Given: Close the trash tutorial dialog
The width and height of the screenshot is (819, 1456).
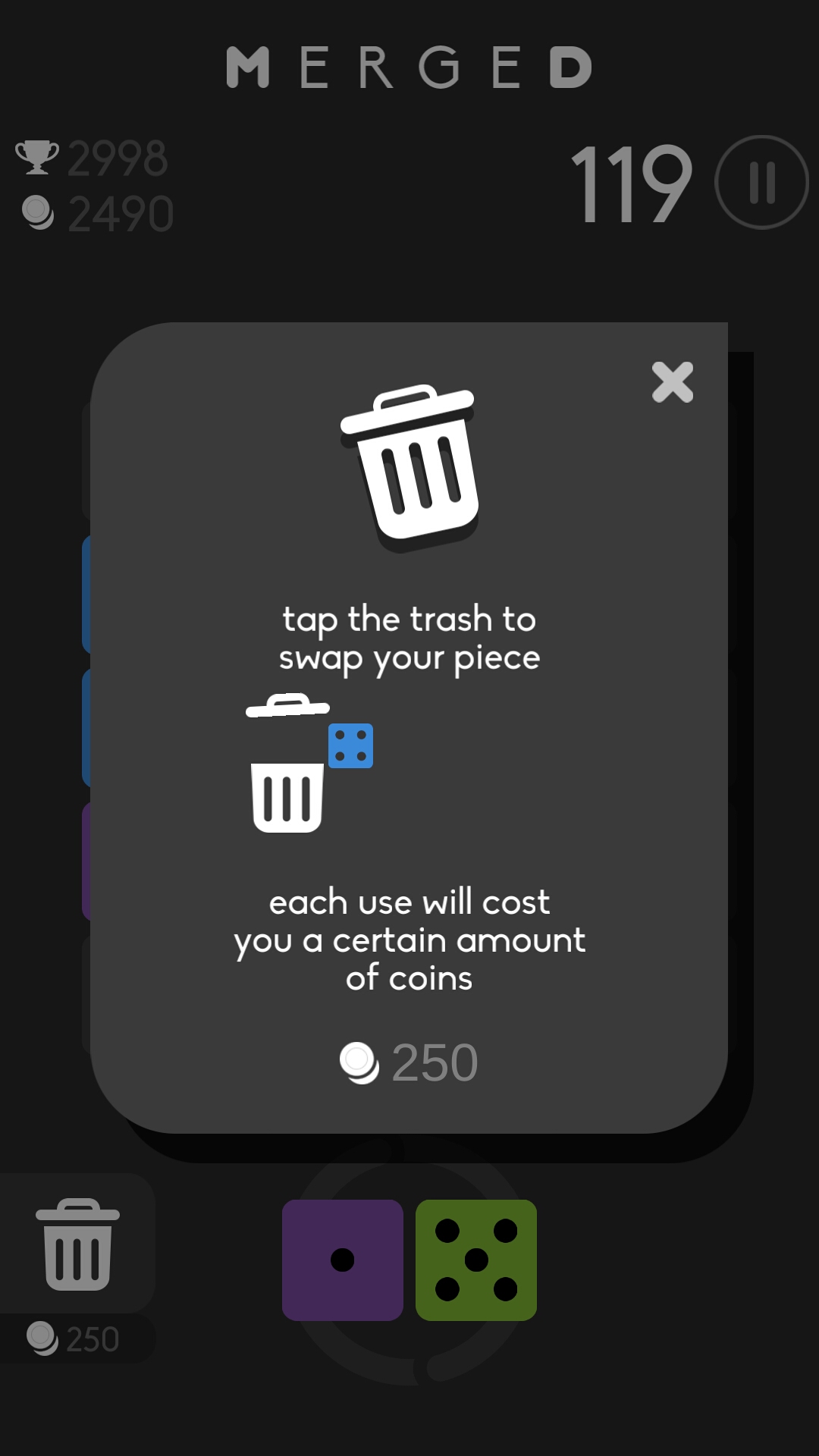Looking at the screenshot, I should click(673, 382).
